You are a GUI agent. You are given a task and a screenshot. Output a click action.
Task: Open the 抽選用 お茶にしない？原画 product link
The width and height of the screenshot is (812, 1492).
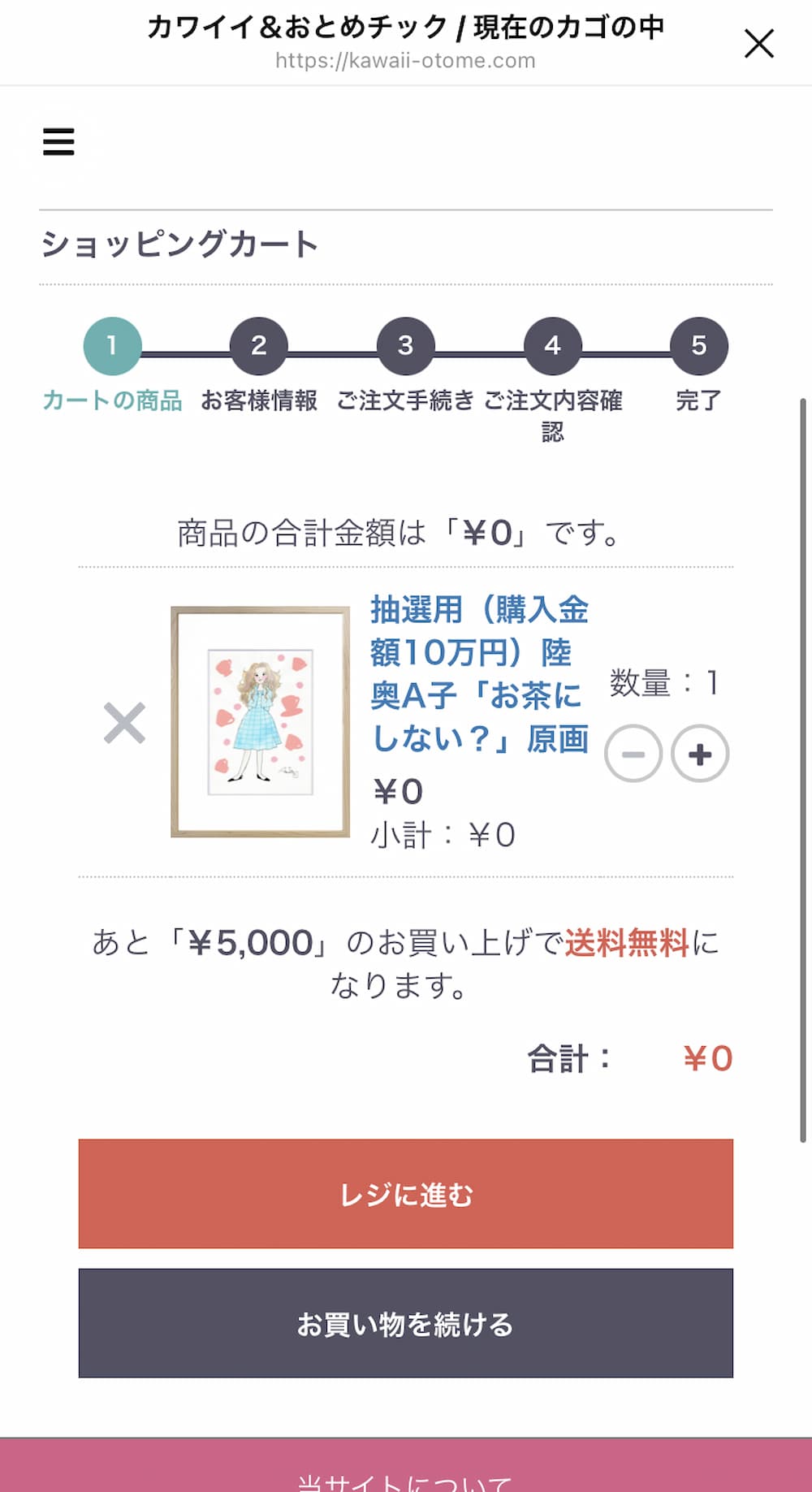point(479,674)
